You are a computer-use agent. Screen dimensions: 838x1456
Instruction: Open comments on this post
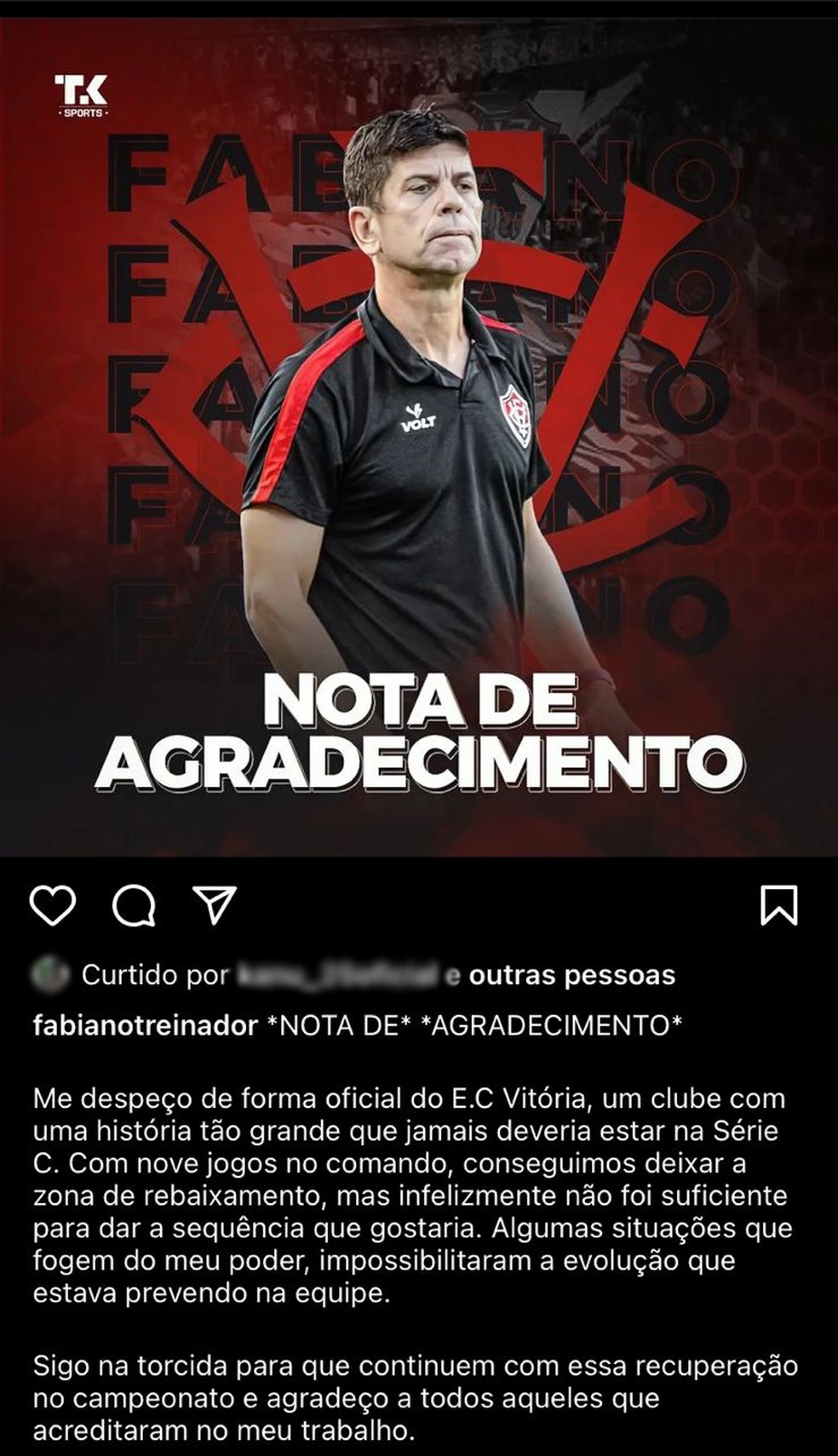134,905
